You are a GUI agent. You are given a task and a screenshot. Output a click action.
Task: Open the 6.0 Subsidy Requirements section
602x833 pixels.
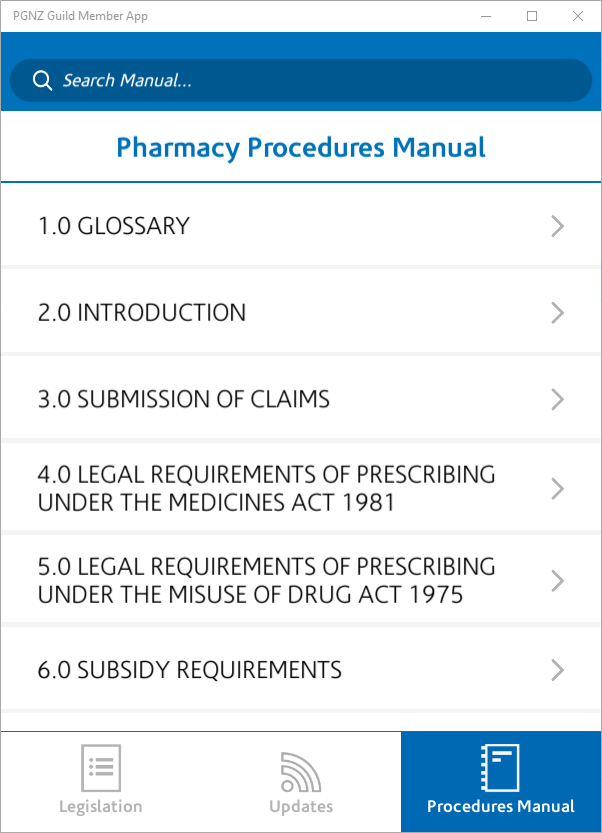[300, 669]
